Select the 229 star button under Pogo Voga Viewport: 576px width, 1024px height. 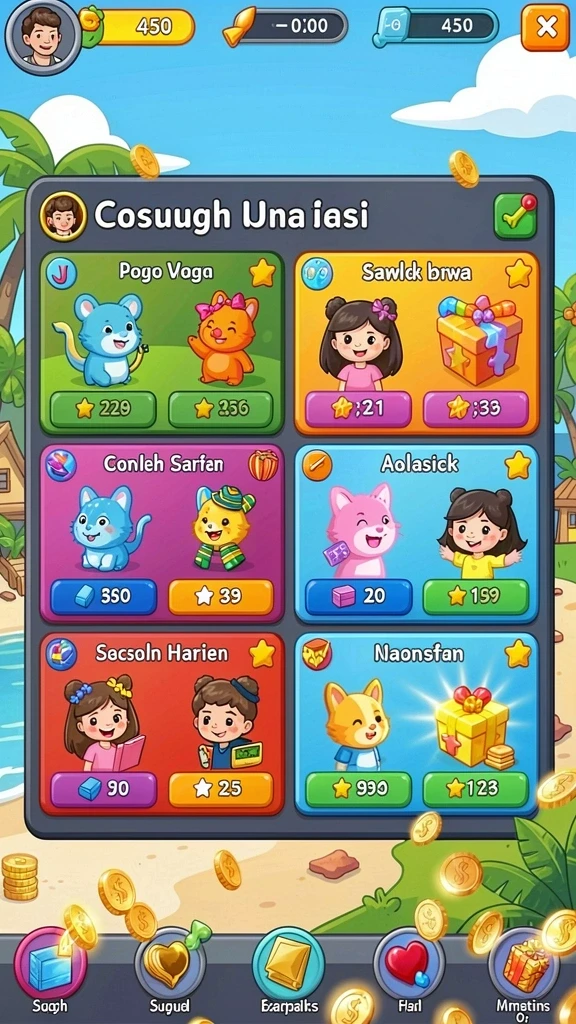tap(103, 409)
